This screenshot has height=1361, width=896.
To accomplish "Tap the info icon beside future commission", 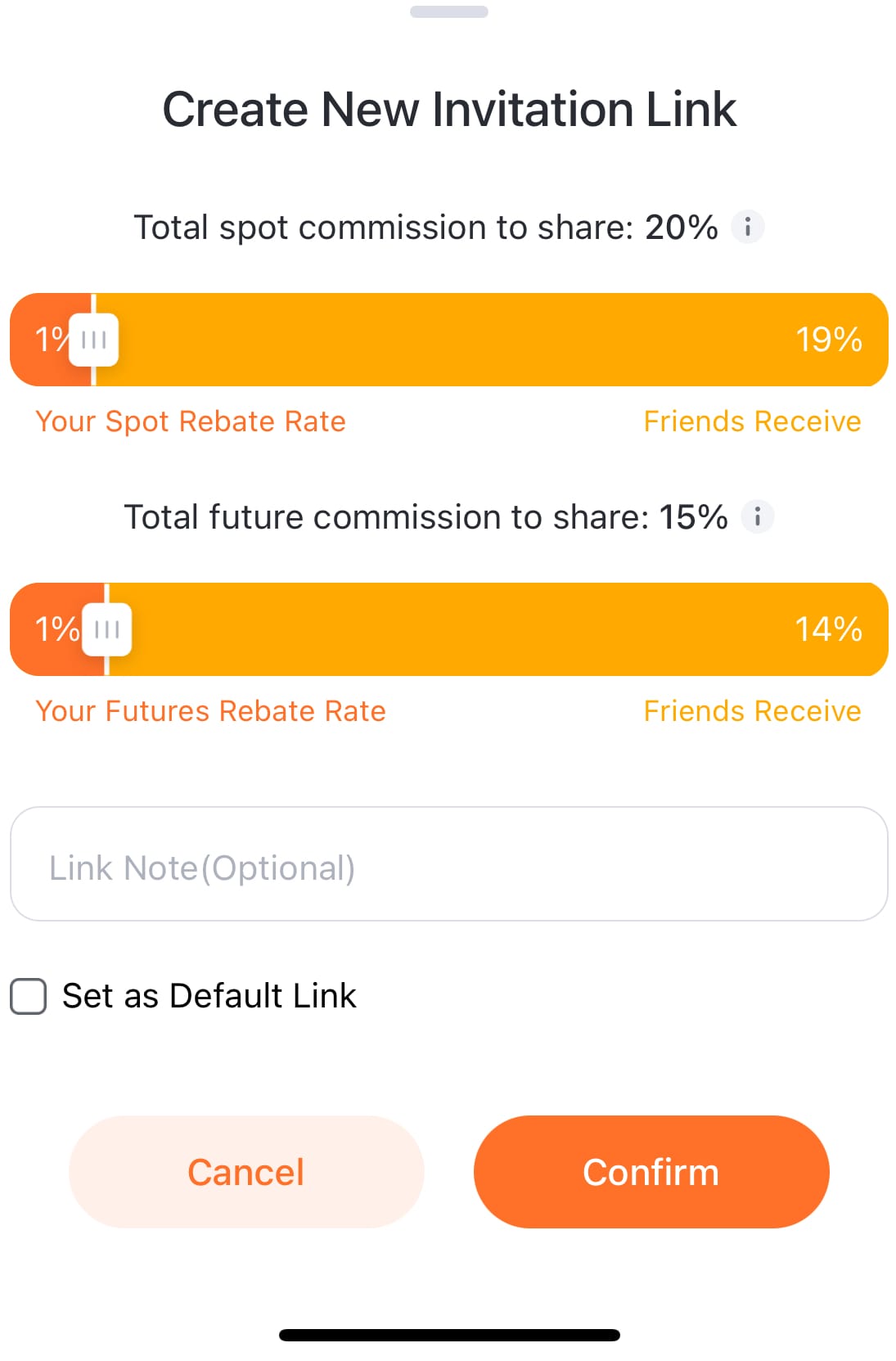I will point(757,516).
